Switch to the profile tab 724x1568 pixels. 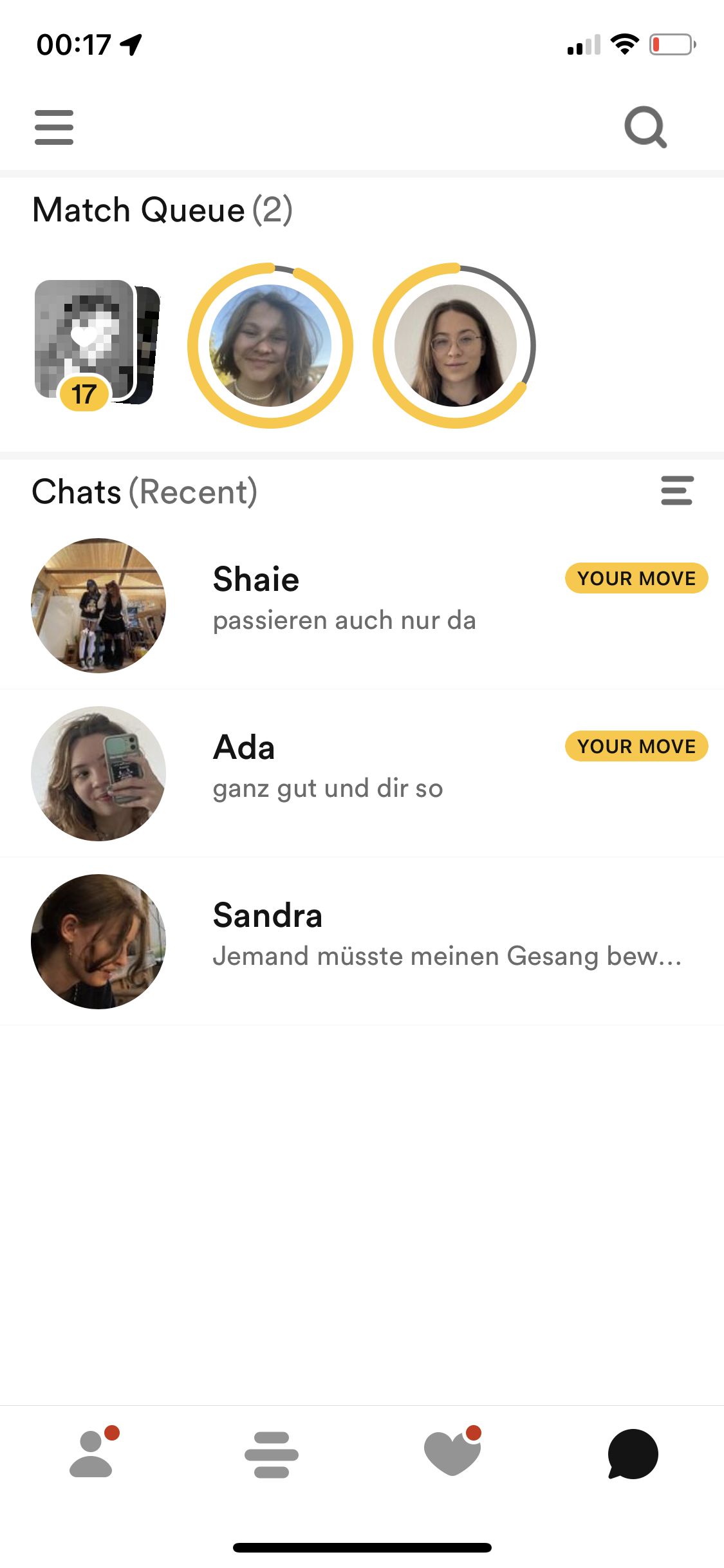(92, 1453)
